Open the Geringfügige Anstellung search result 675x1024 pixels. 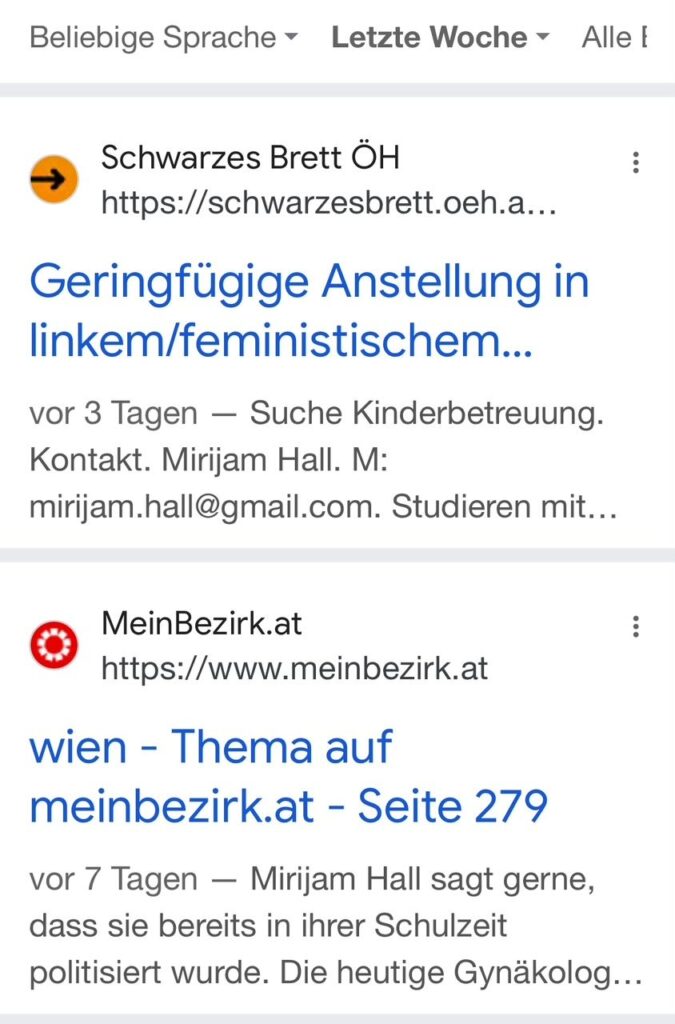pos(309,312)
